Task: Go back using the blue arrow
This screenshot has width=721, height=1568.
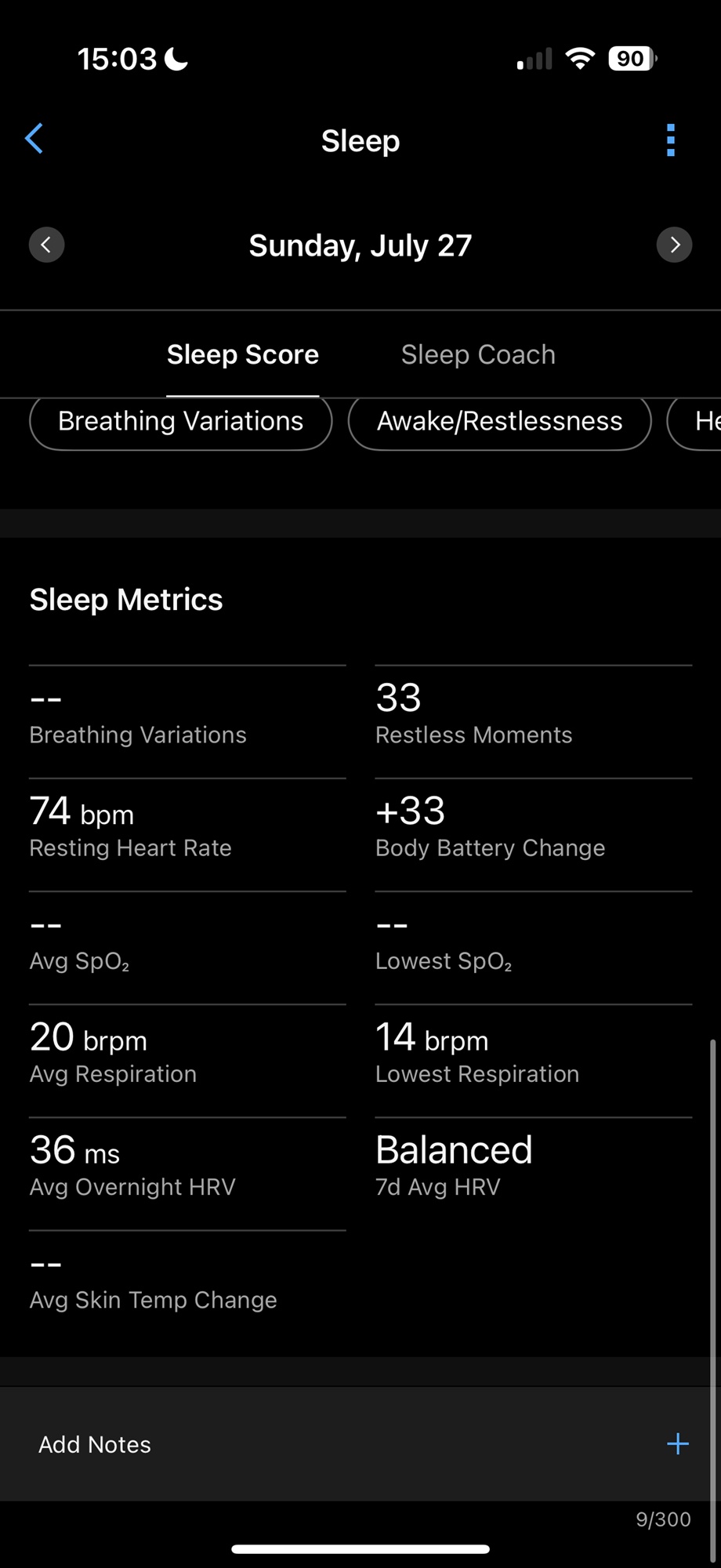Action: click(x=34, y=140)
